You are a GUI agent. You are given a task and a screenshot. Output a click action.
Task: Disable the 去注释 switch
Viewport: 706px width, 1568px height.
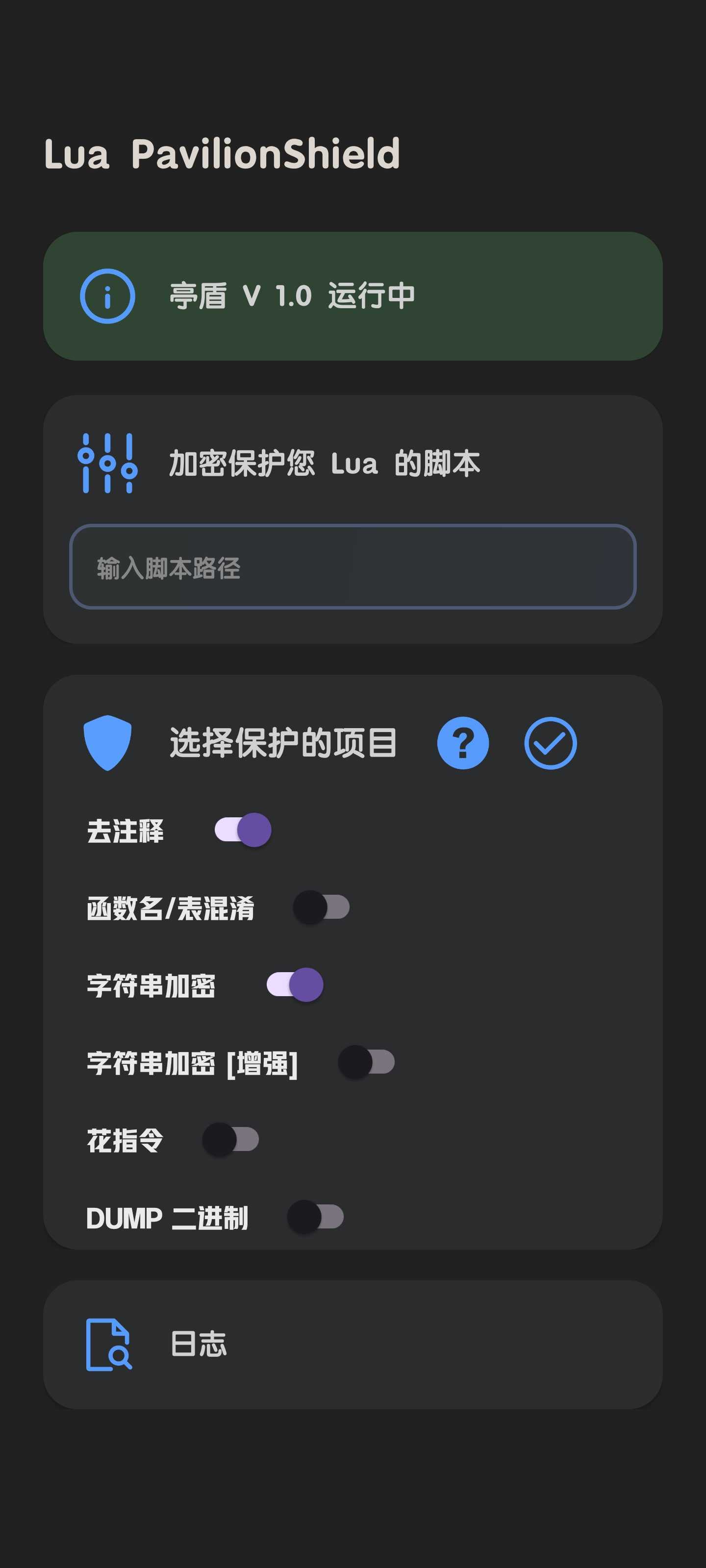coord(243,830)
